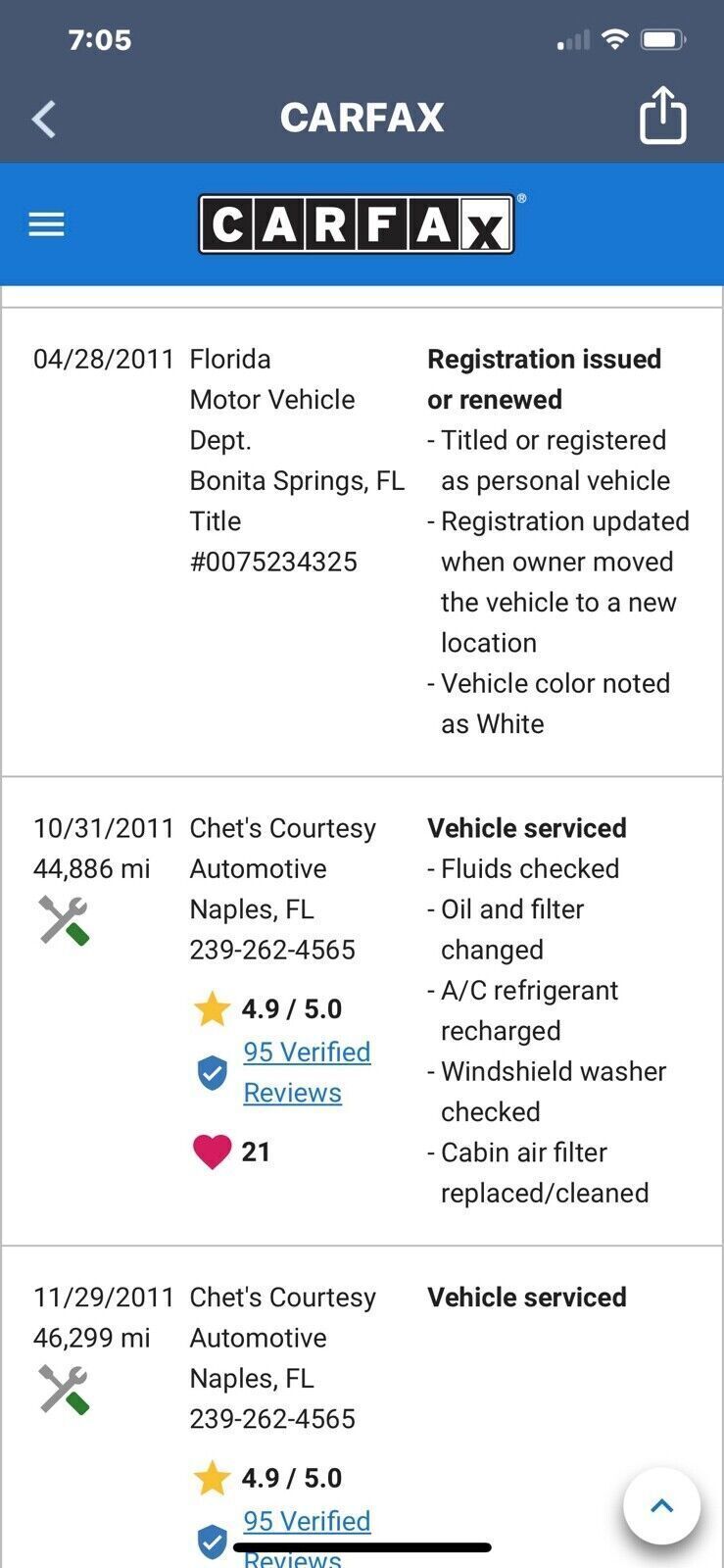Tap the scroll-to-top arrow button
Image resolution: width=724 pixels, height=1568 pixels.
662,1506
